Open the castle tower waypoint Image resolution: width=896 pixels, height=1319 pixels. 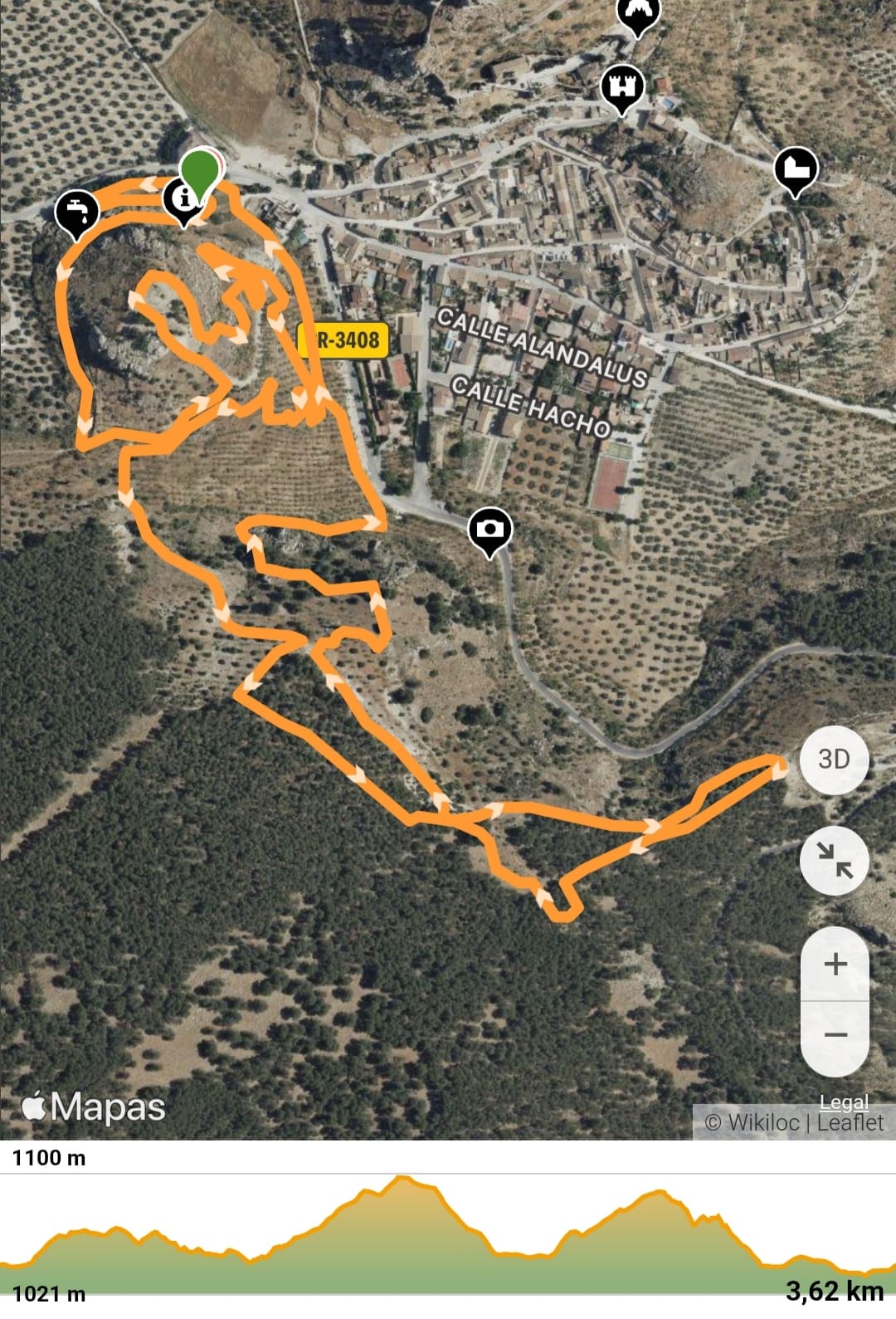click(622, 86)
